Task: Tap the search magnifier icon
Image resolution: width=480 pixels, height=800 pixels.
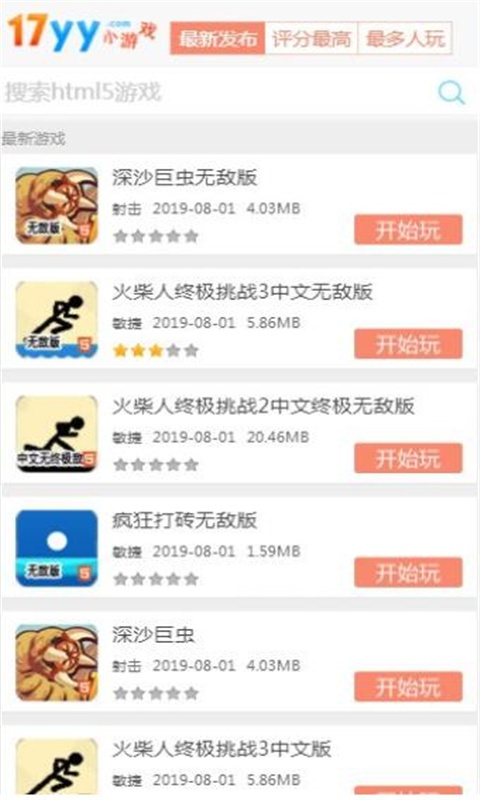Action: click(451, 93)
